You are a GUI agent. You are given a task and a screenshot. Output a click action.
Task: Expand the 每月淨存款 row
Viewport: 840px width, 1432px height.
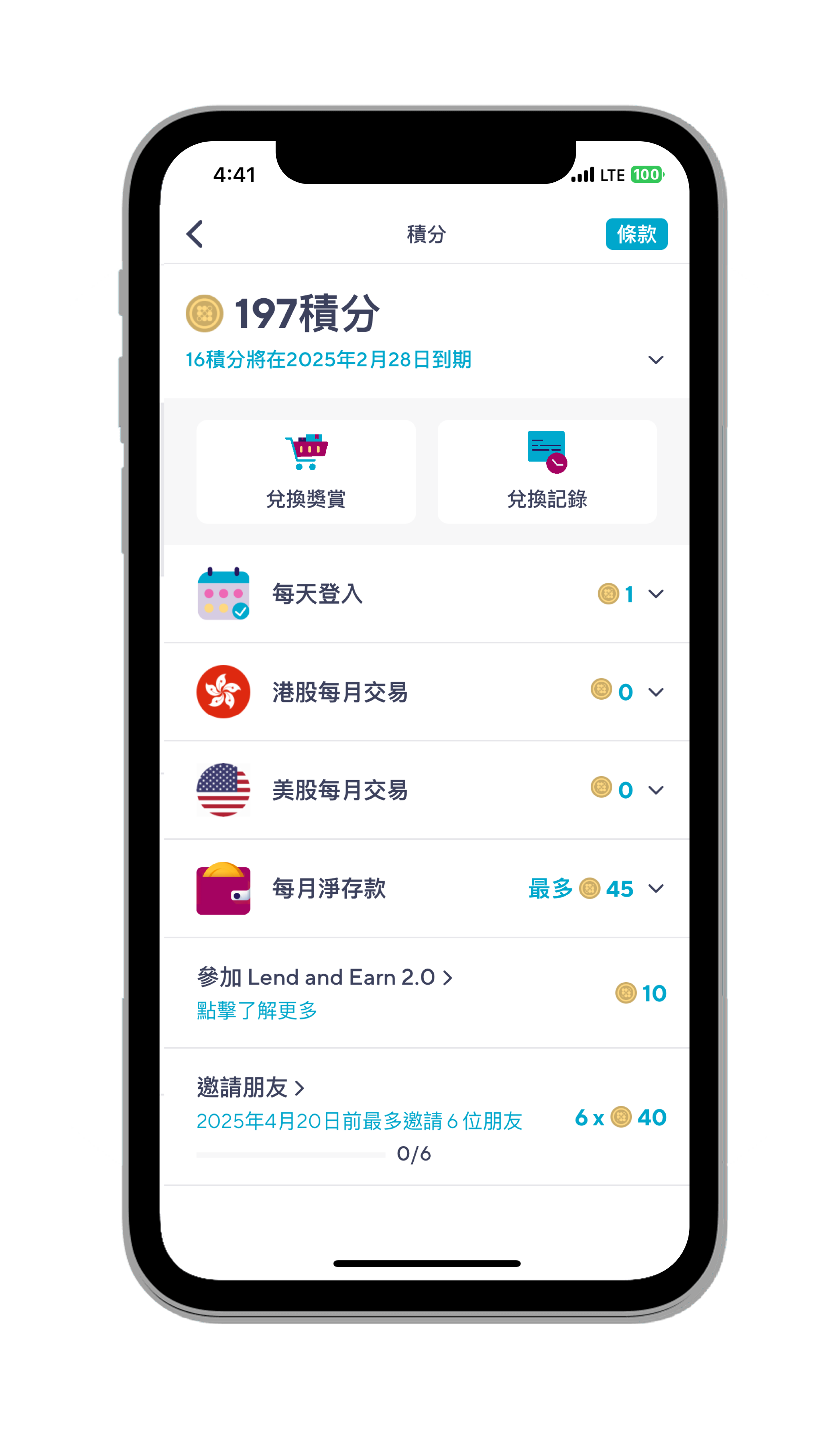click(655, 889)
